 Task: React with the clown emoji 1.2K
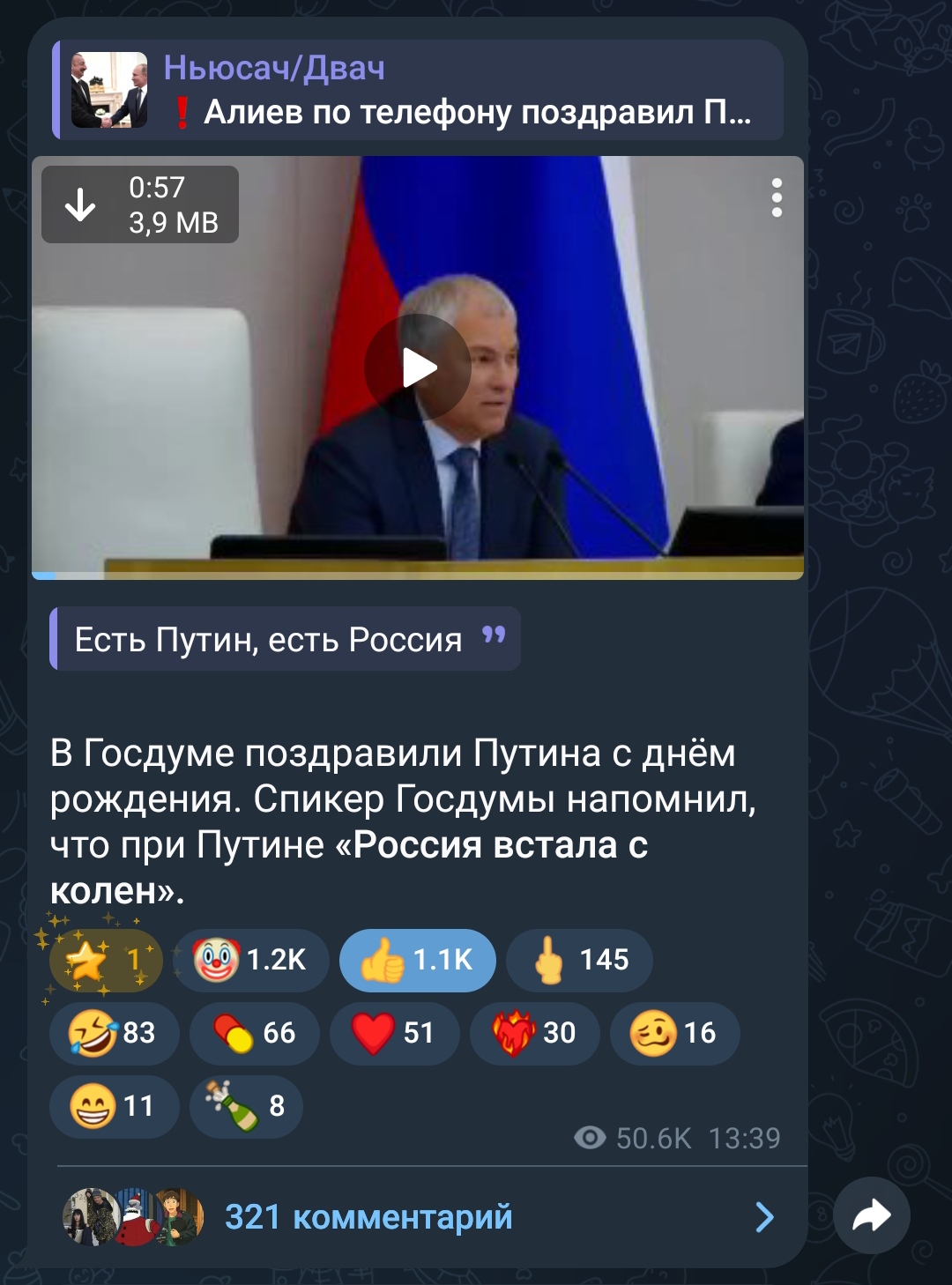251,961
